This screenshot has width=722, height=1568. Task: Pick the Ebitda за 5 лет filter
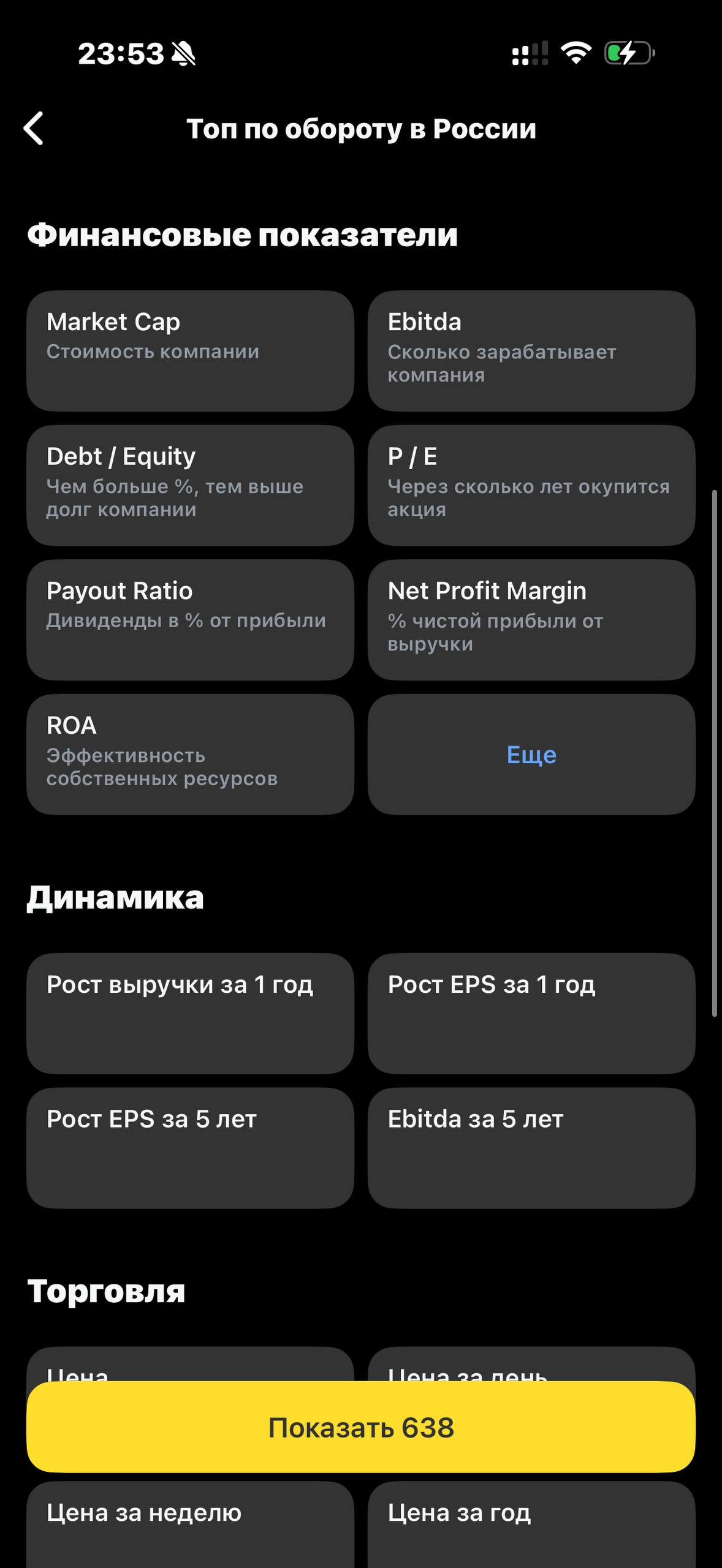[x=531, y=1148]
